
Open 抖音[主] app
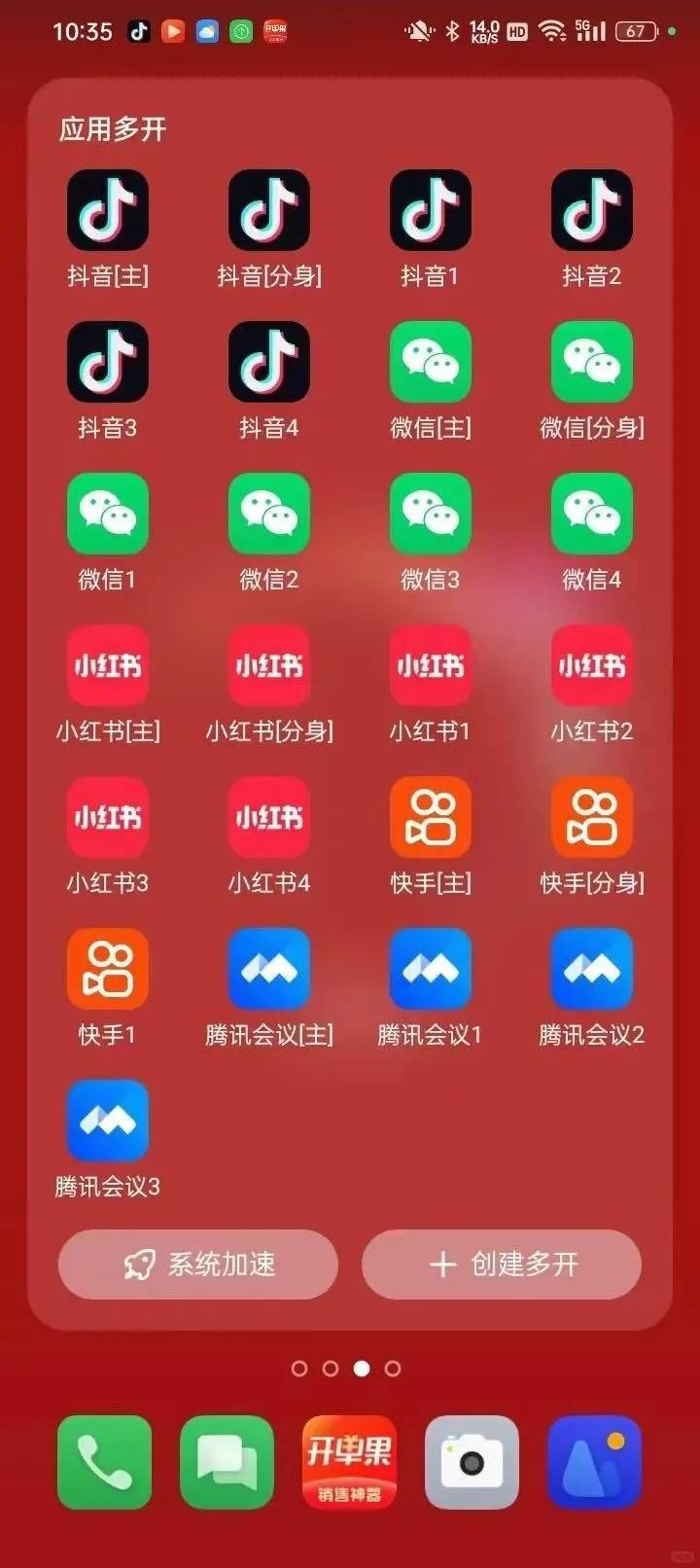(x=108, y=210)
